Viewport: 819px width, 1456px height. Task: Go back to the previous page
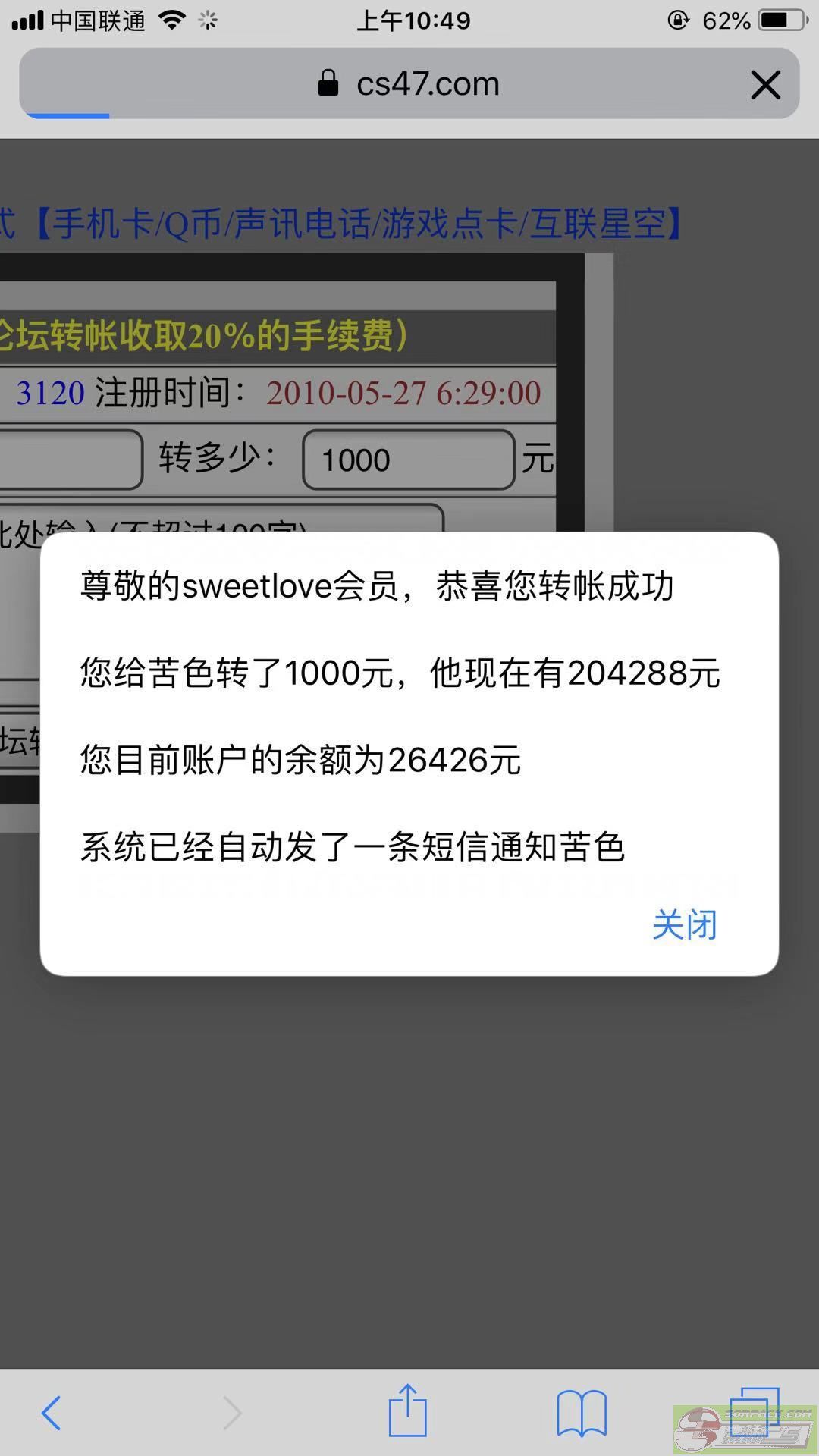52,1413
